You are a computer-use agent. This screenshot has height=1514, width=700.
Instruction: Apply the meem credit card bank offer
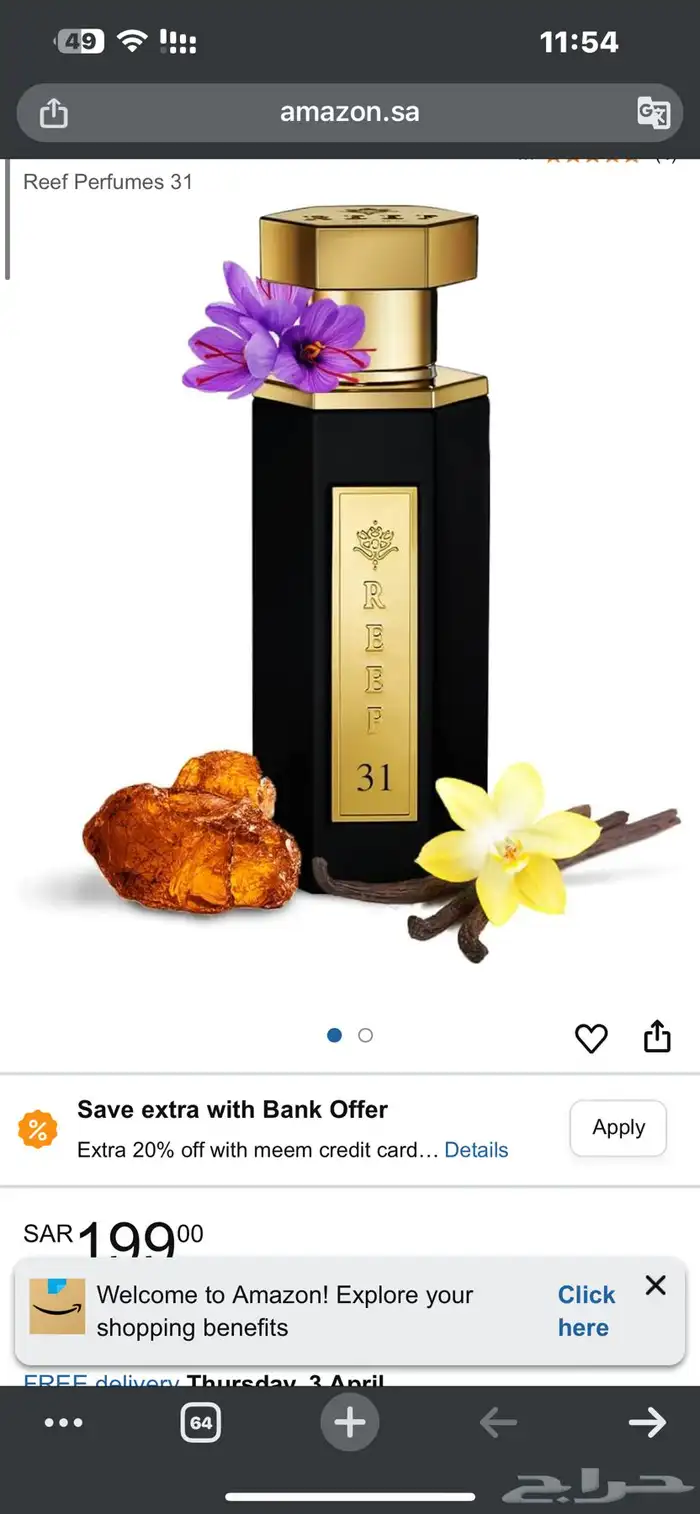point(617,1128)
